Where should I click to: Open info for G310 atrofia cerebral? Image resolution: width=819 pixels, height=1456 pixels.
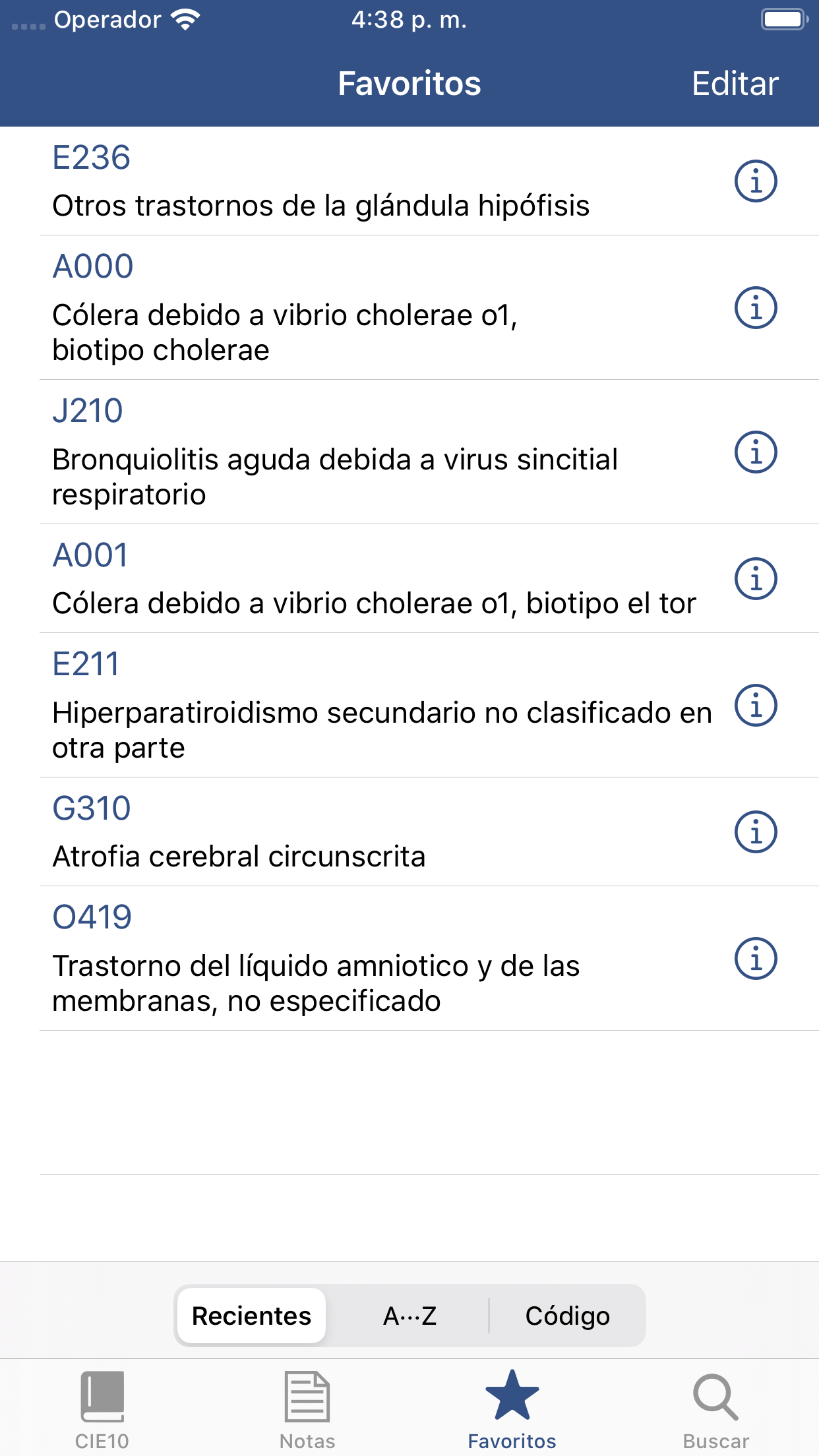pos(756,832)
